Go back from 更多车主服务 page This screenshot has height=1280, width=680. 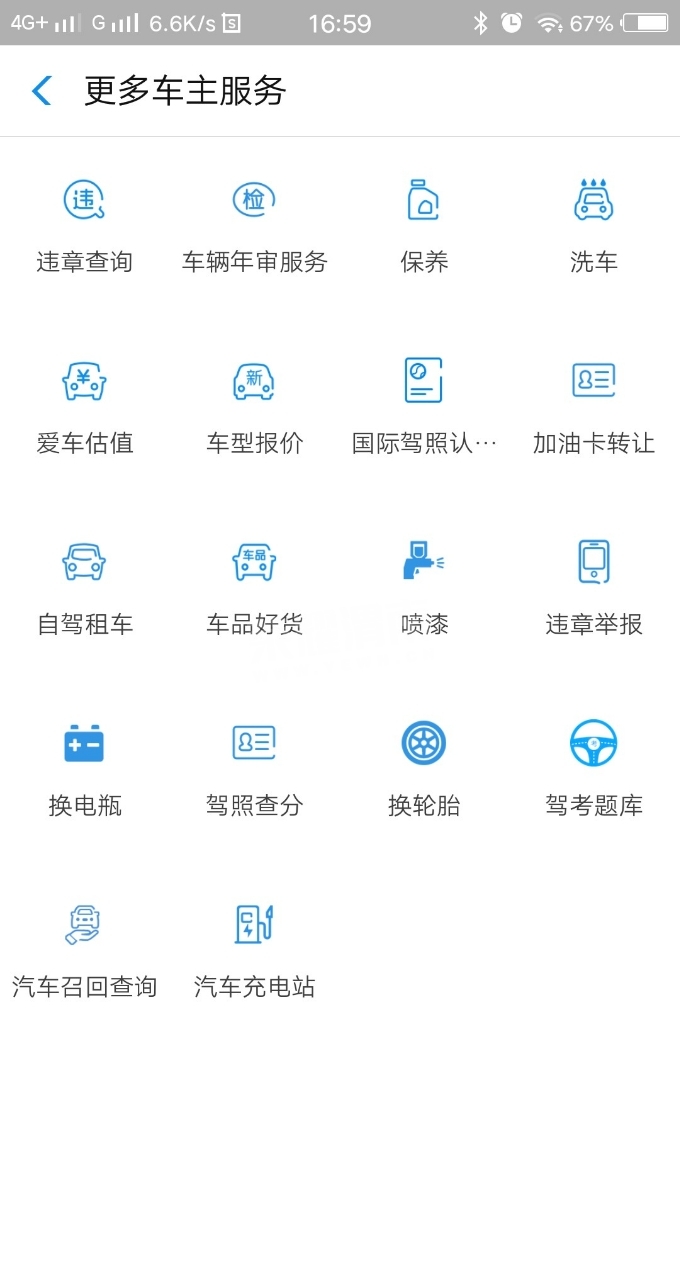[41, 91]
